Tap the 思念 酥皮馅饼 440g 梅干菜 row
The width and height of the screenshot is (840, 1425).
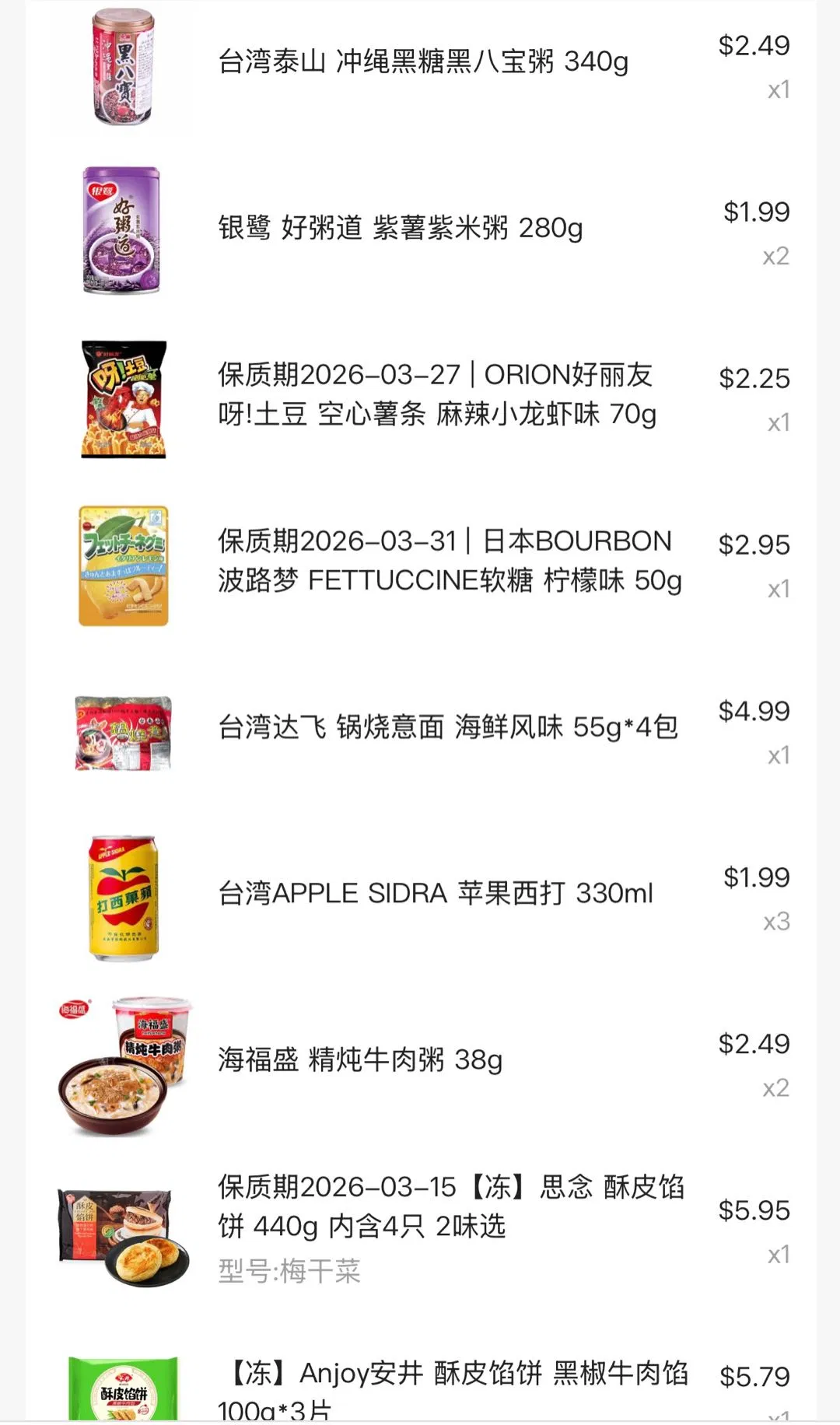(x=450, y=1207)
